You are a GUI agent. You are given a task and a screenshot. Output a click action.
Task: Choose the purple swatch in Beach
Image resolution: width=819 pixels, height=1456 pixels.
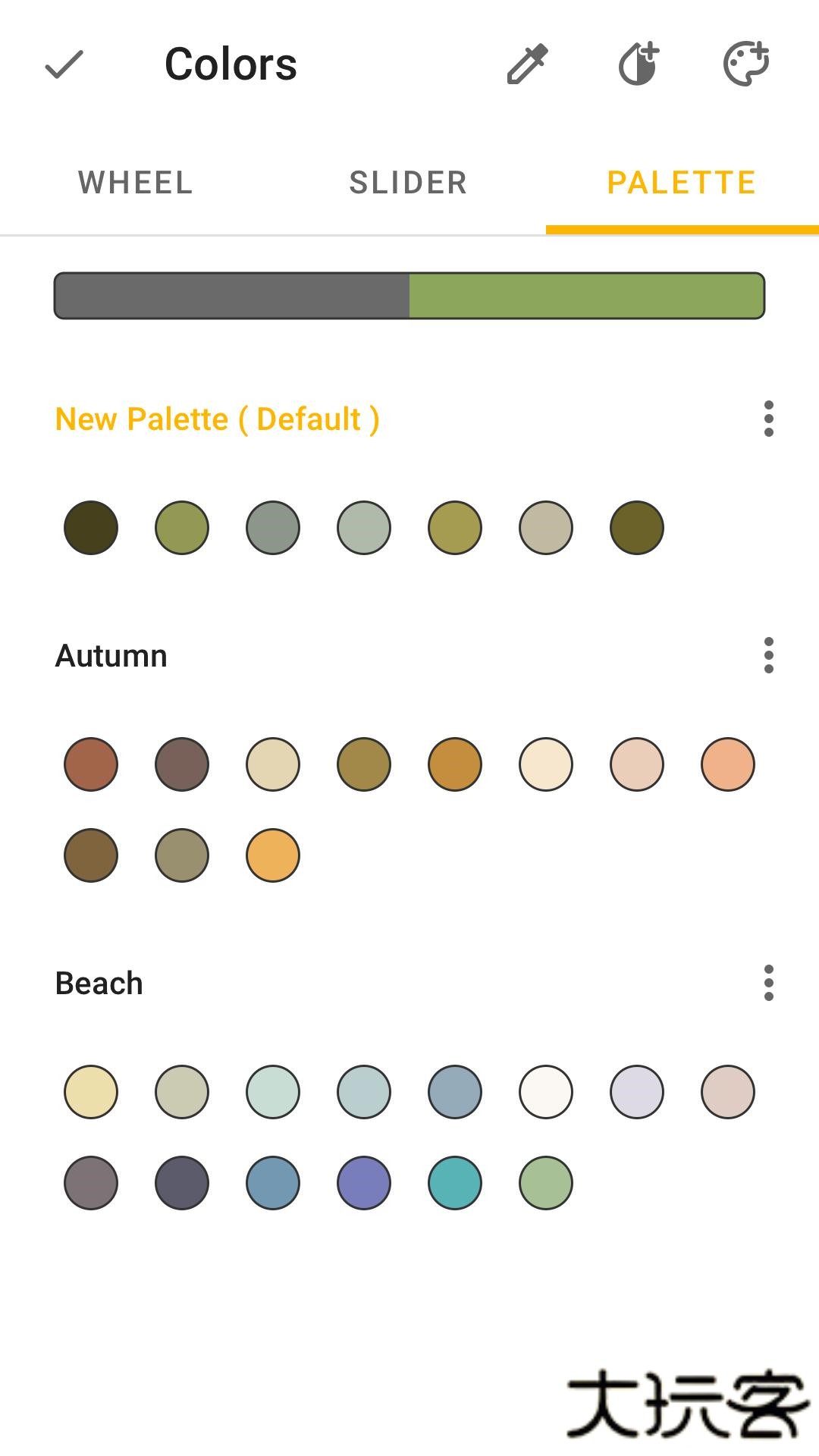click(364, 1183)
